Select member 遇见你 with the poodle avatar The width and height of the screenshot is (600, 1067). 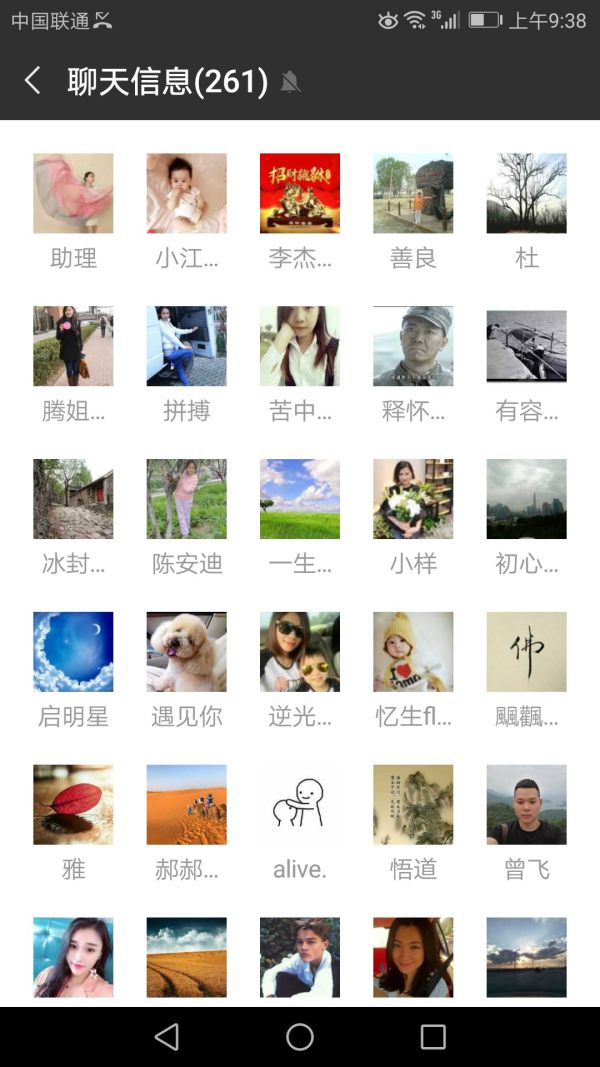(x=186, y=652)
